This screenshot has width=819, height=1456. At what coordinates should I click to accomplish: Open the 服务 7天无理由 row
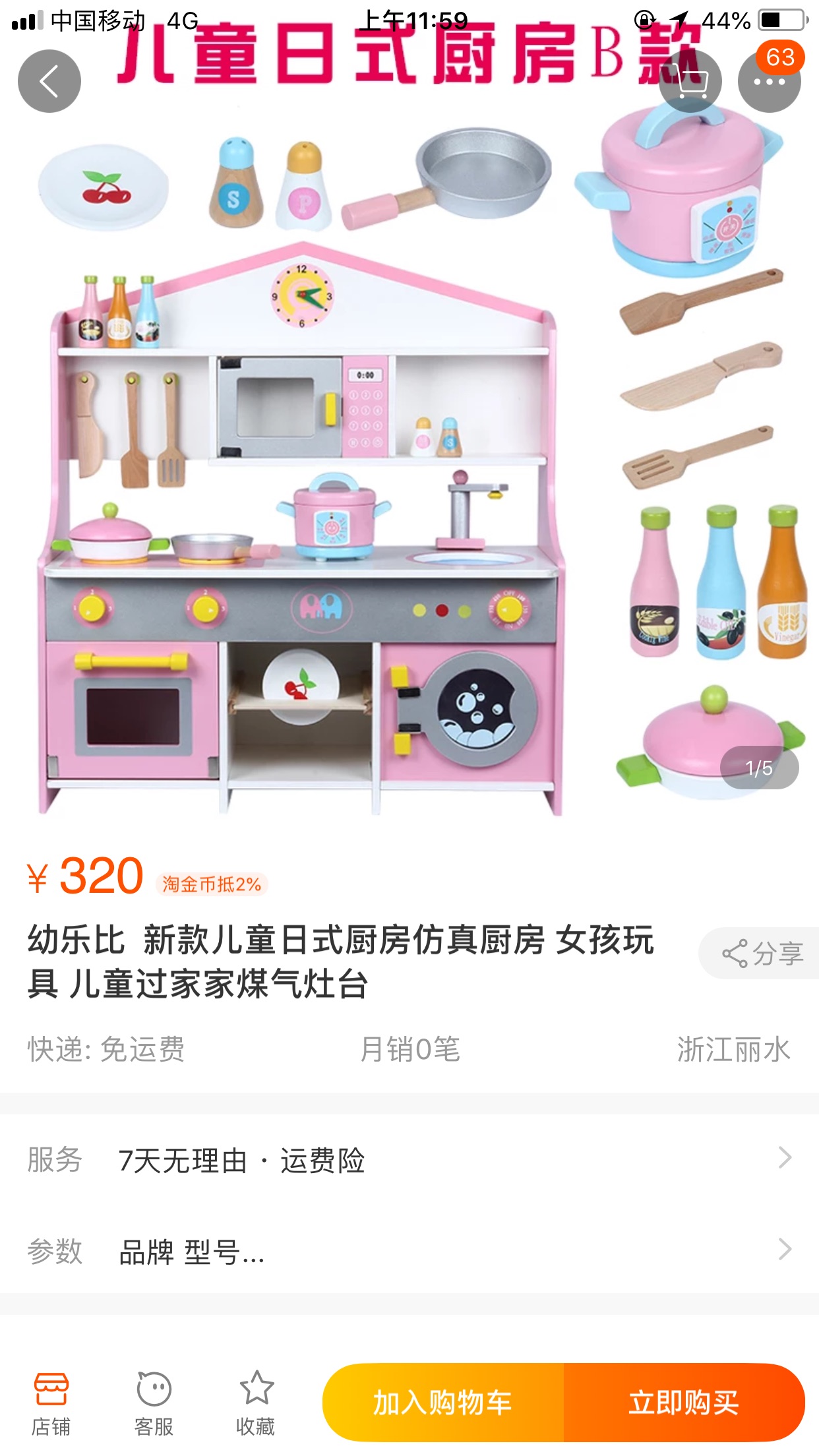pos(409,1159)
